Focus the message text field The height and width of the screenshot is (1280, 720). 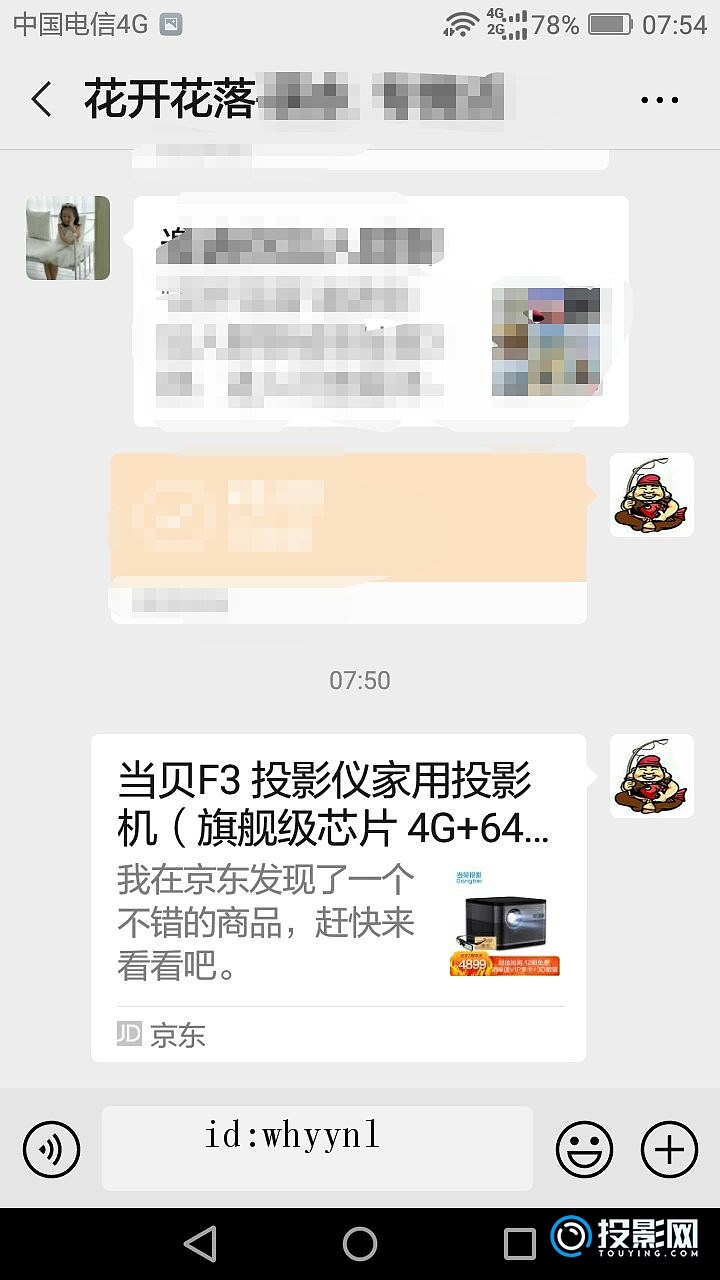point(317,1148)
